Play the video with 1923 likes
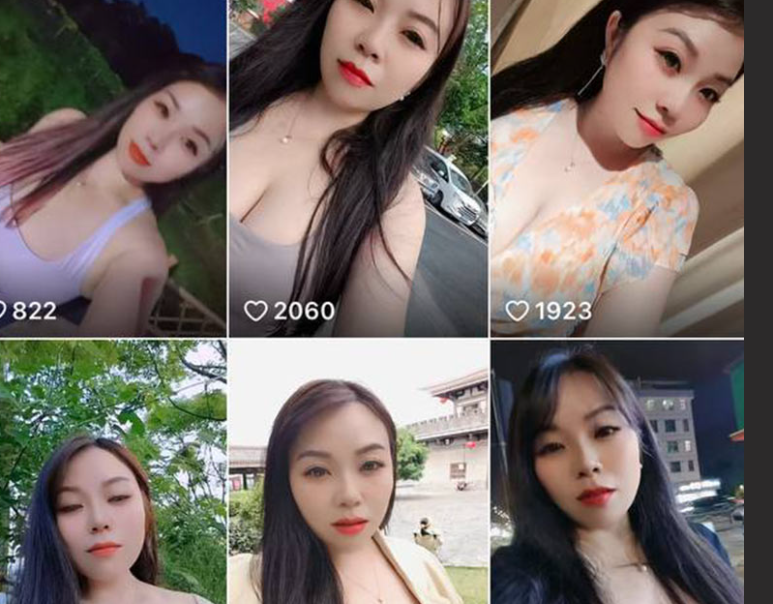773x604 pixels. pos(616,170)
